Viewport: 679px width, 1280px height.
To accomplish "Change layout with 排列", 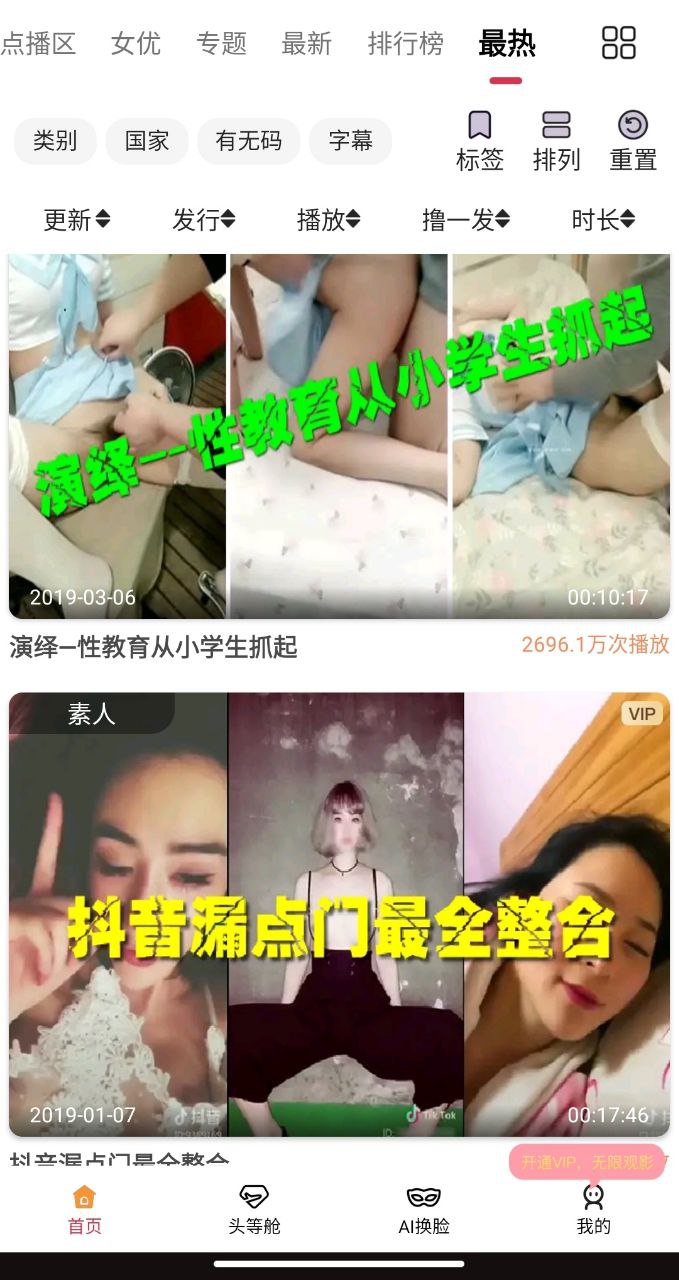I will [556, 141].
